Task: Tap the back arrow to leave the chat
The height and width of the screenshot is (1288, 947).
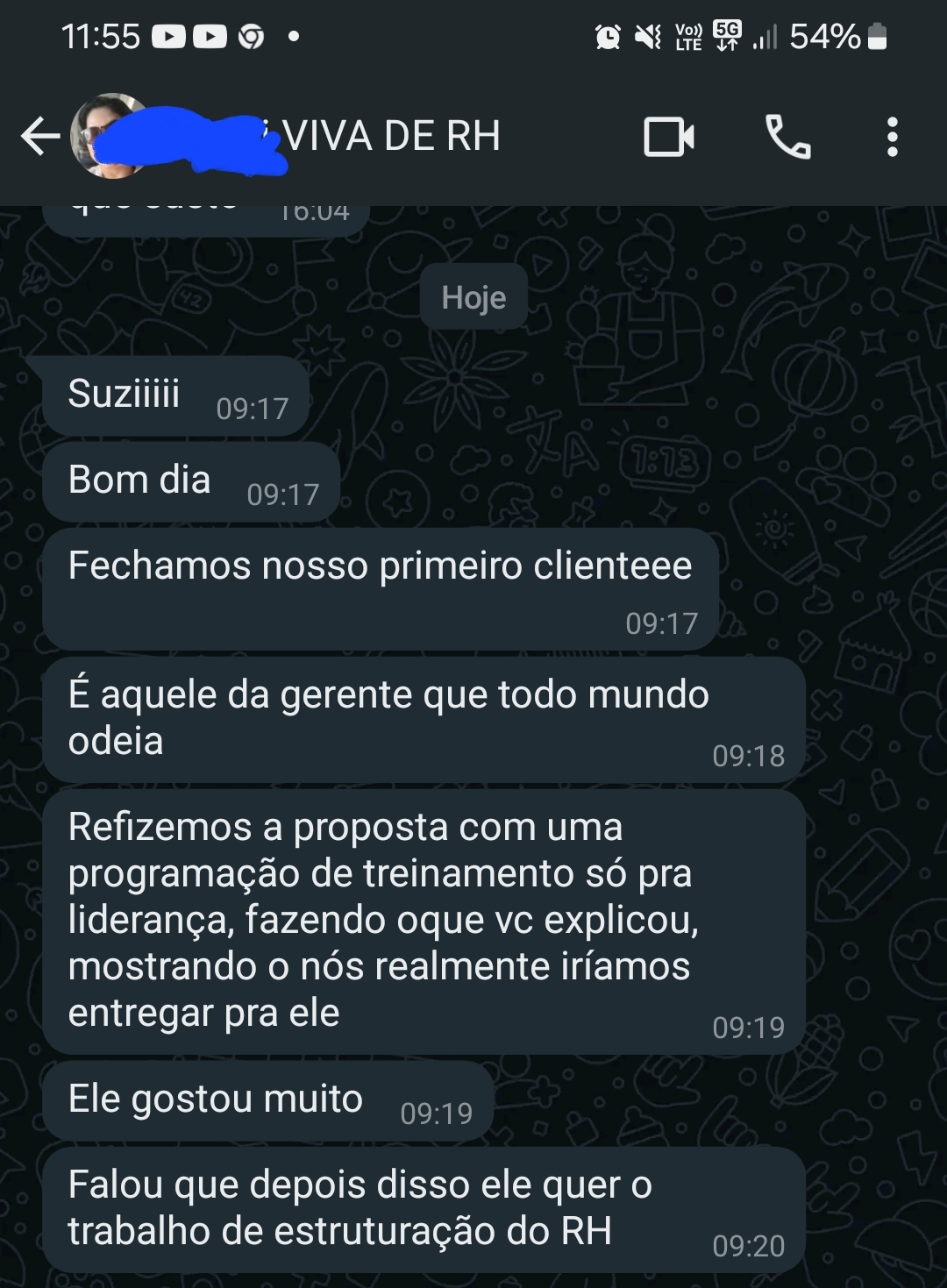Action: [39, 136]
